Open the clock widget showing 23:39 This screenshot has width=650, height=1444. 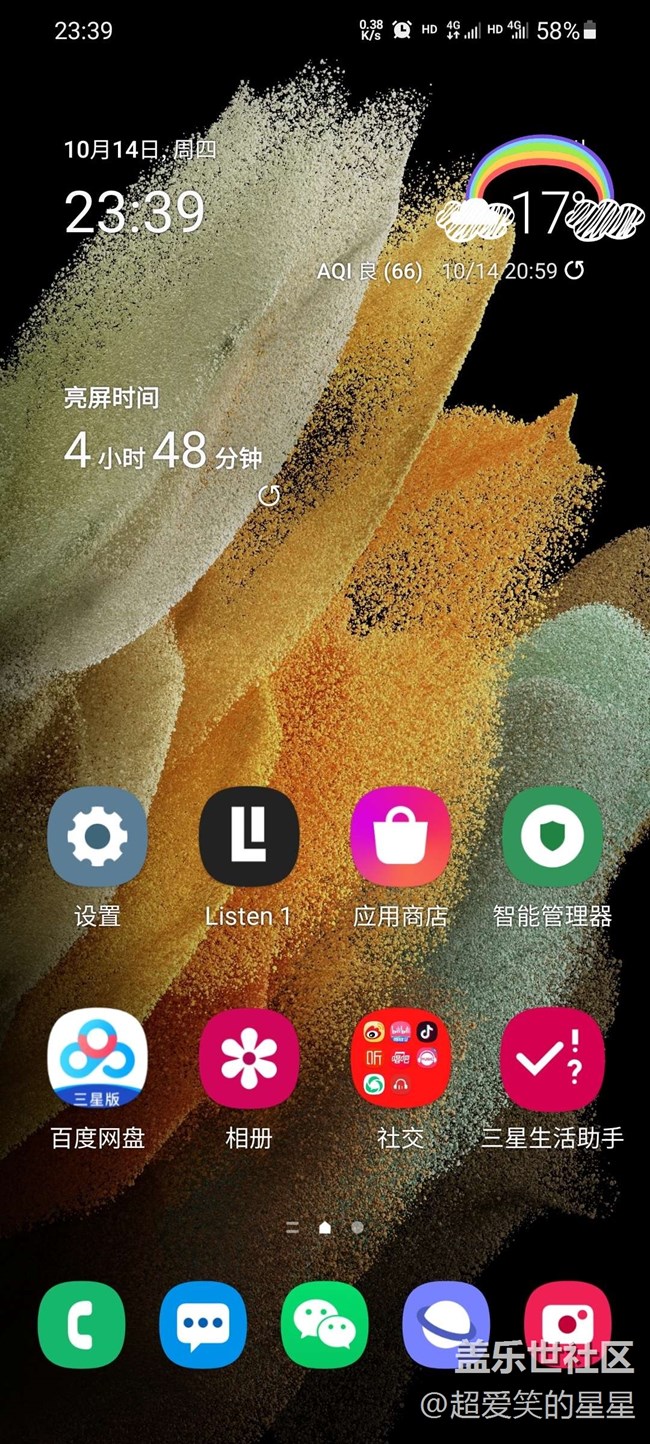point(135,211)
